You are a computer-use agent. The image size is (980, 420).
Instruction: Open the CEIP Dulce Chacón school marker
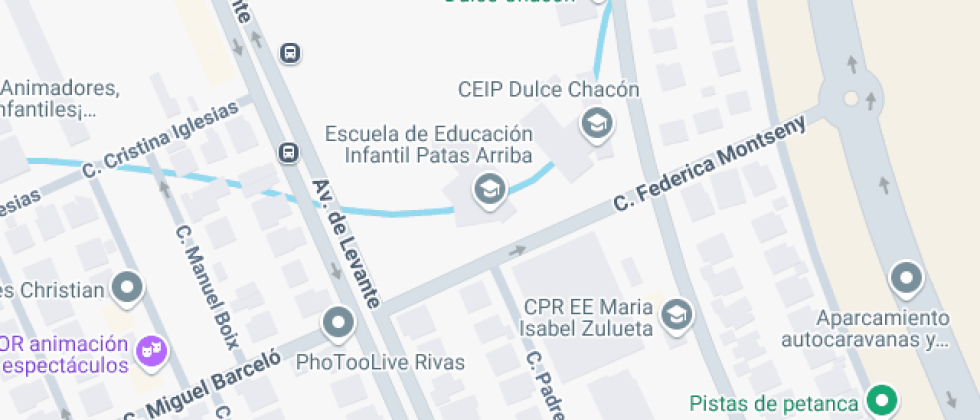(597, 124)
